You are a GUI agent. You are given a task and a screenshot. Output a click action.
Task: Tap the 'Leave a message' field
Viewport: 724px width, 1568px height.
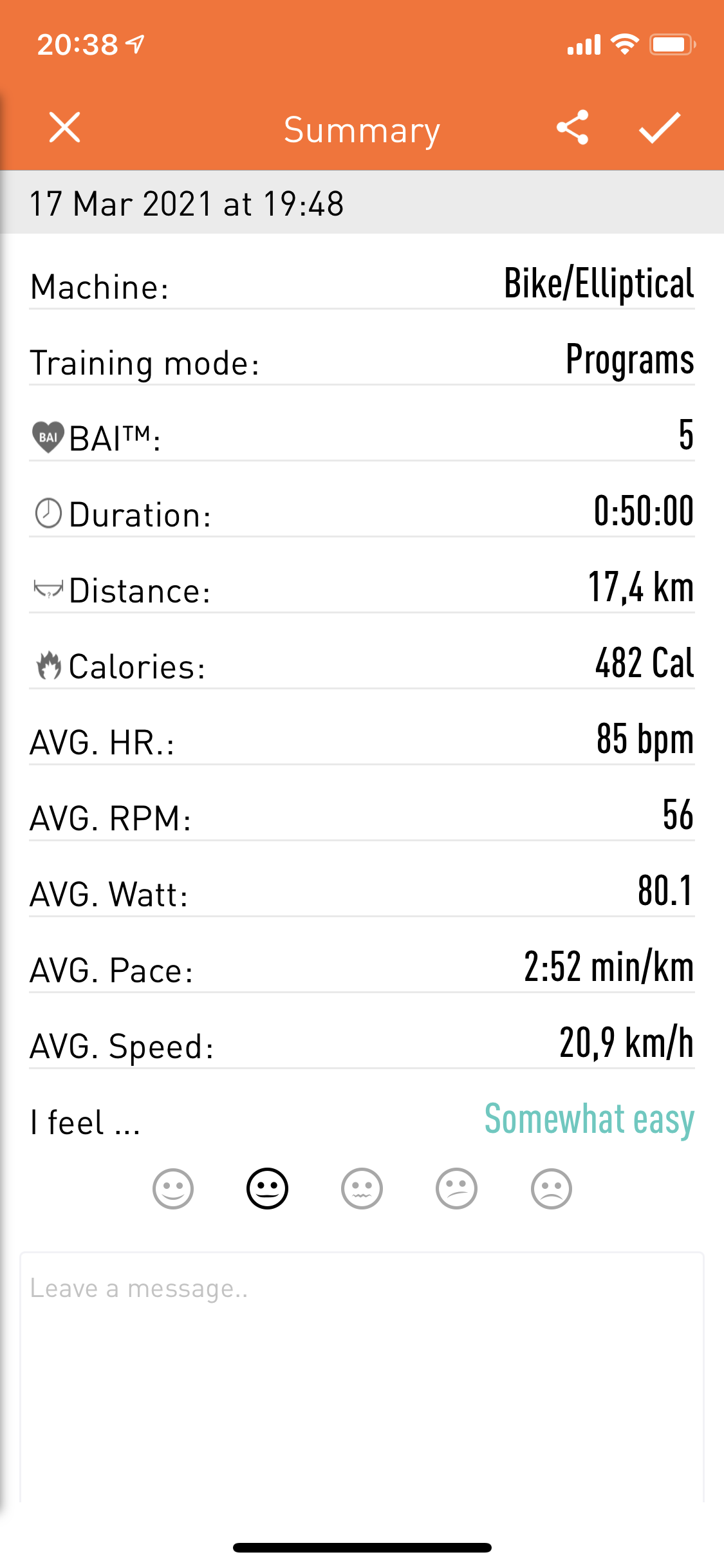tap(362, 1377)
